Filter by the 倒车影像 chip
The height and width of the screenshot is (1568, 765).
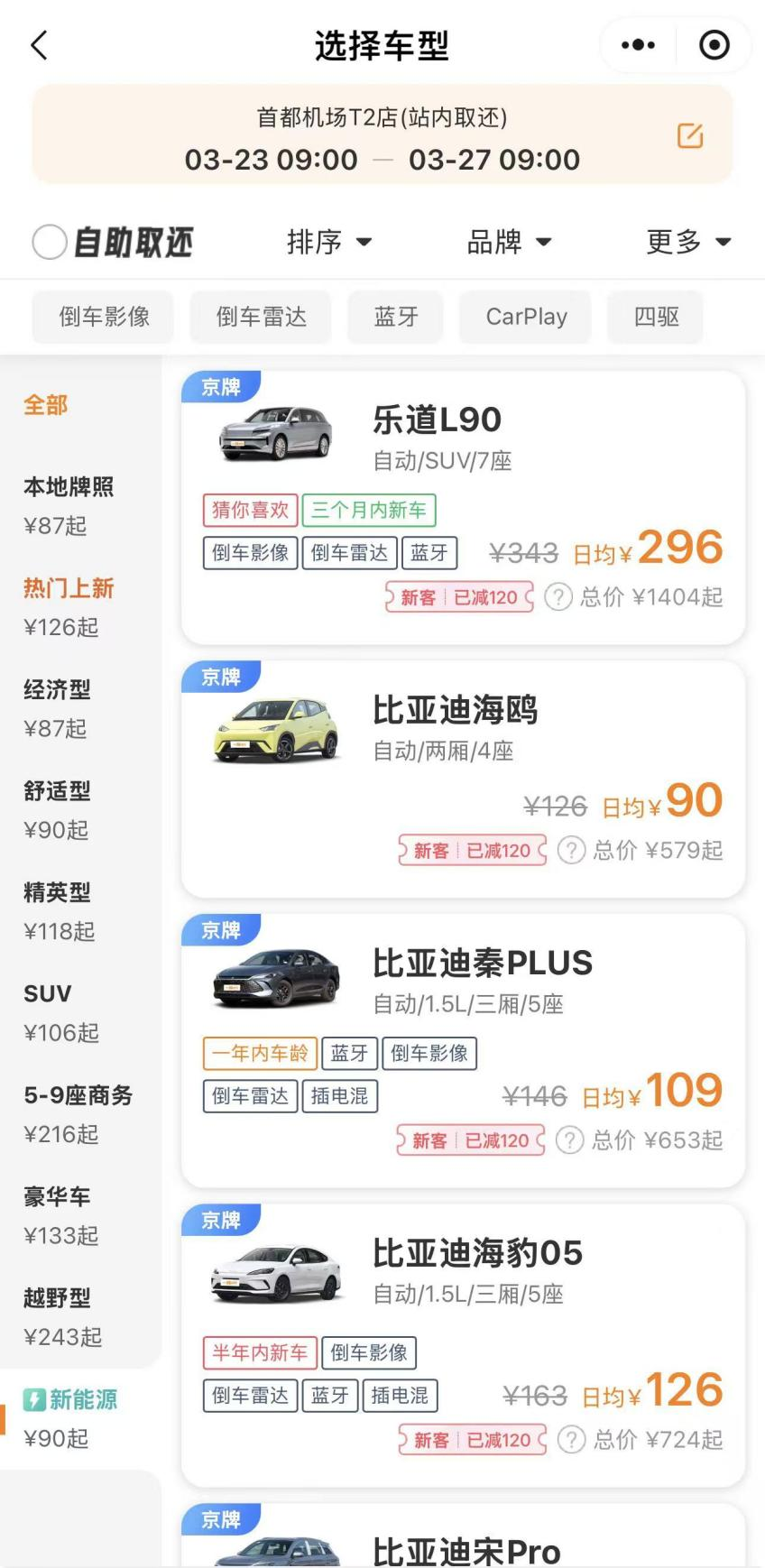(104, 317)
